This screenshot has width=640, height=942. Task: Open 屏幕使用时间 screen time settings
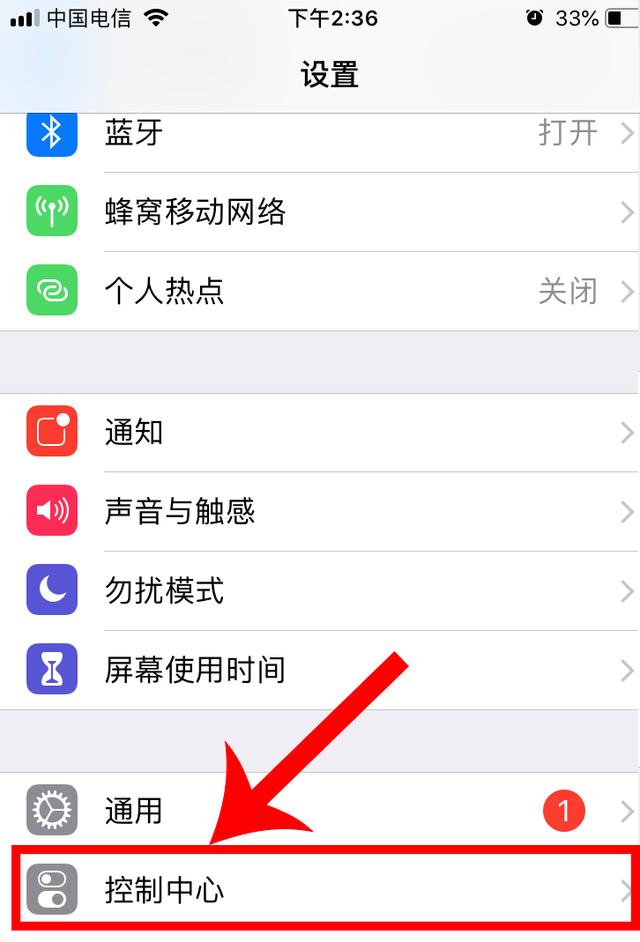(320, 670)
